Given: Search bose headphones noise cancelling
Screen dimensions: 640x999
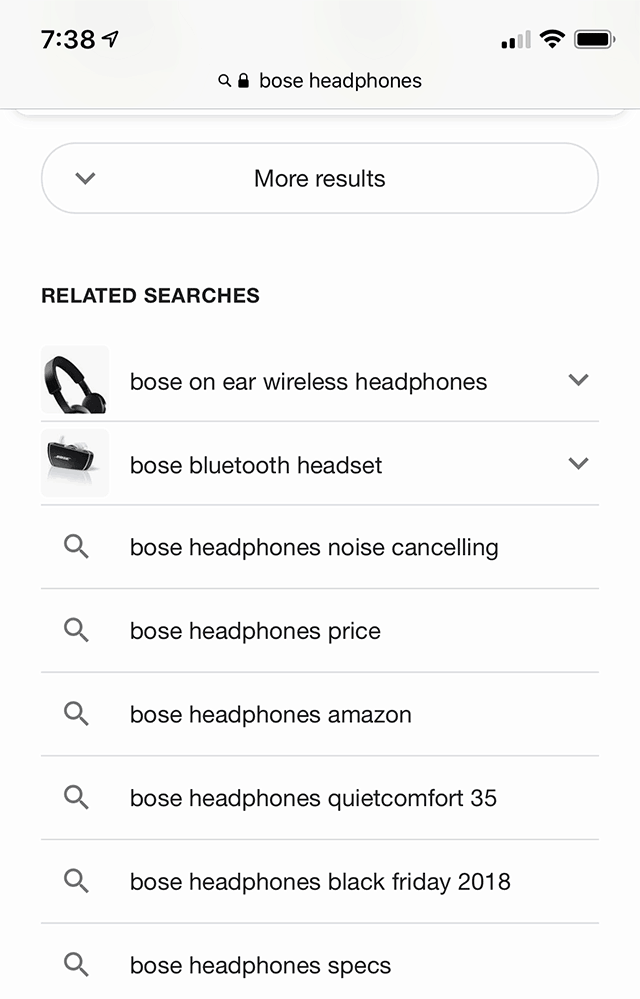Looking at the screenshot, I should tap(314, 548).
